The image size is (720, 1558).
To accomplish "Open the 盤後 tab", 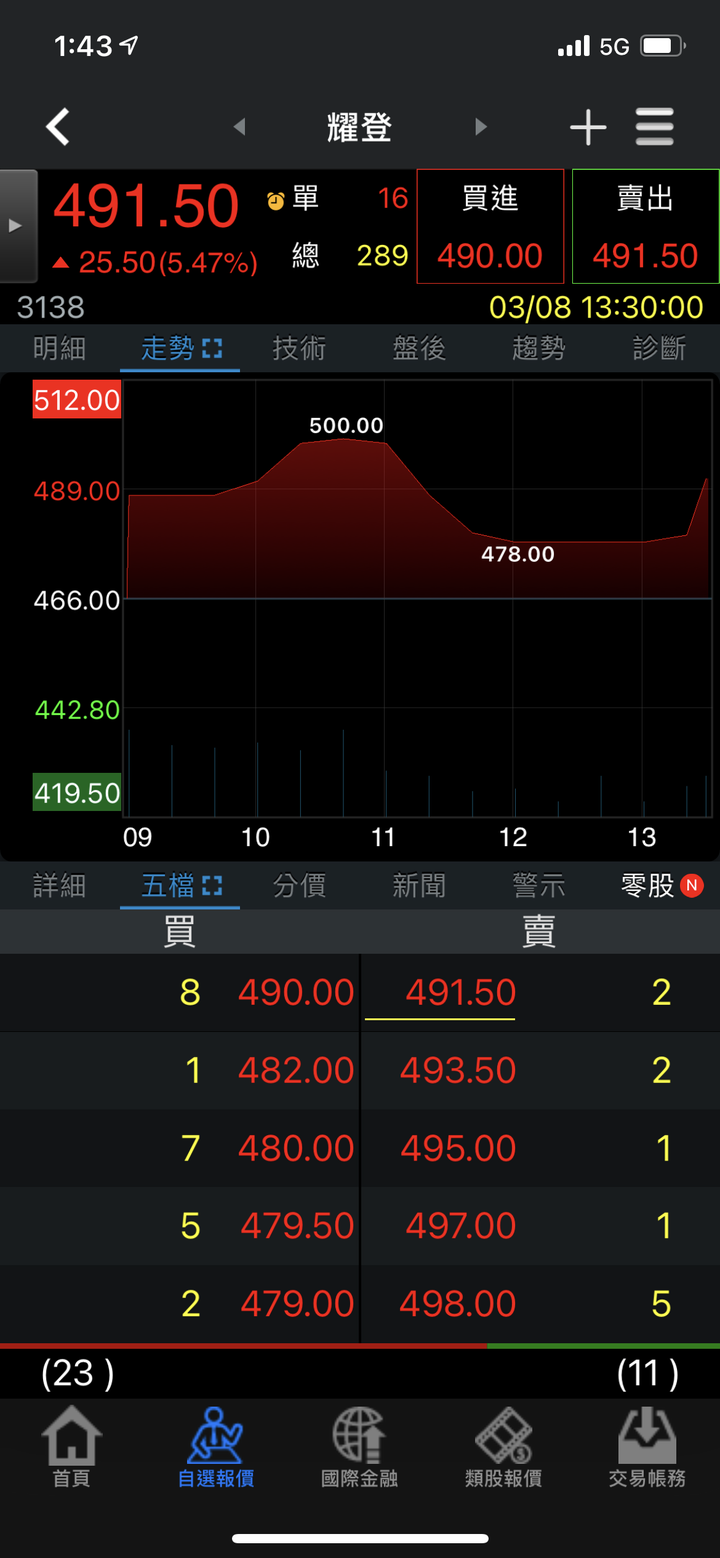I will click(x=419, y=348).
